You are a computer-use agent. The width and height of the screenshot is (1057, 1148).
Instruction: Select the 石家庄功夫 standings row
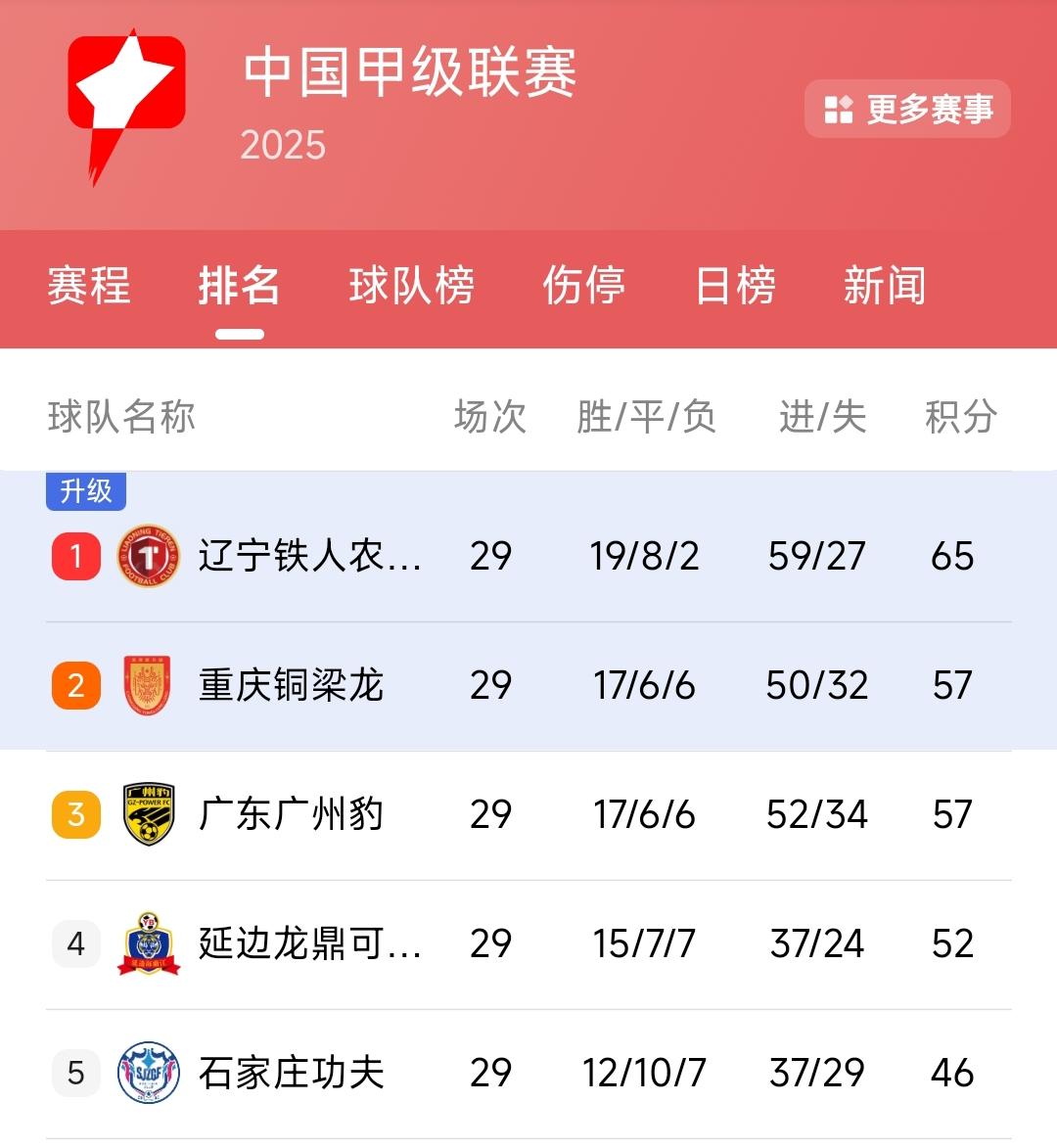(x=528, y=1074)
